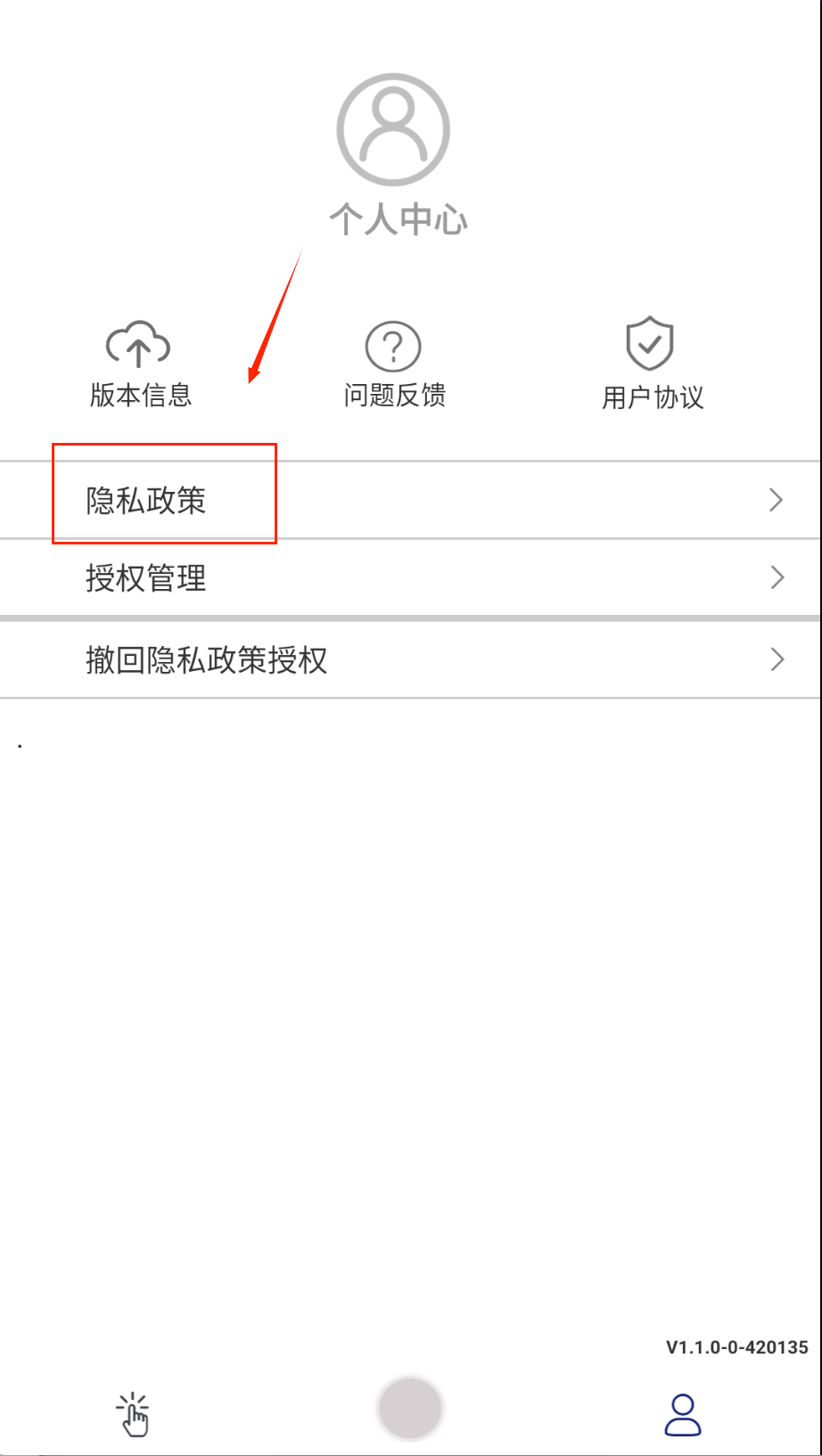Select 撤回隐私政策授权 row
Viewport: 822px width, 1456px height.
(x=410, y=659)
